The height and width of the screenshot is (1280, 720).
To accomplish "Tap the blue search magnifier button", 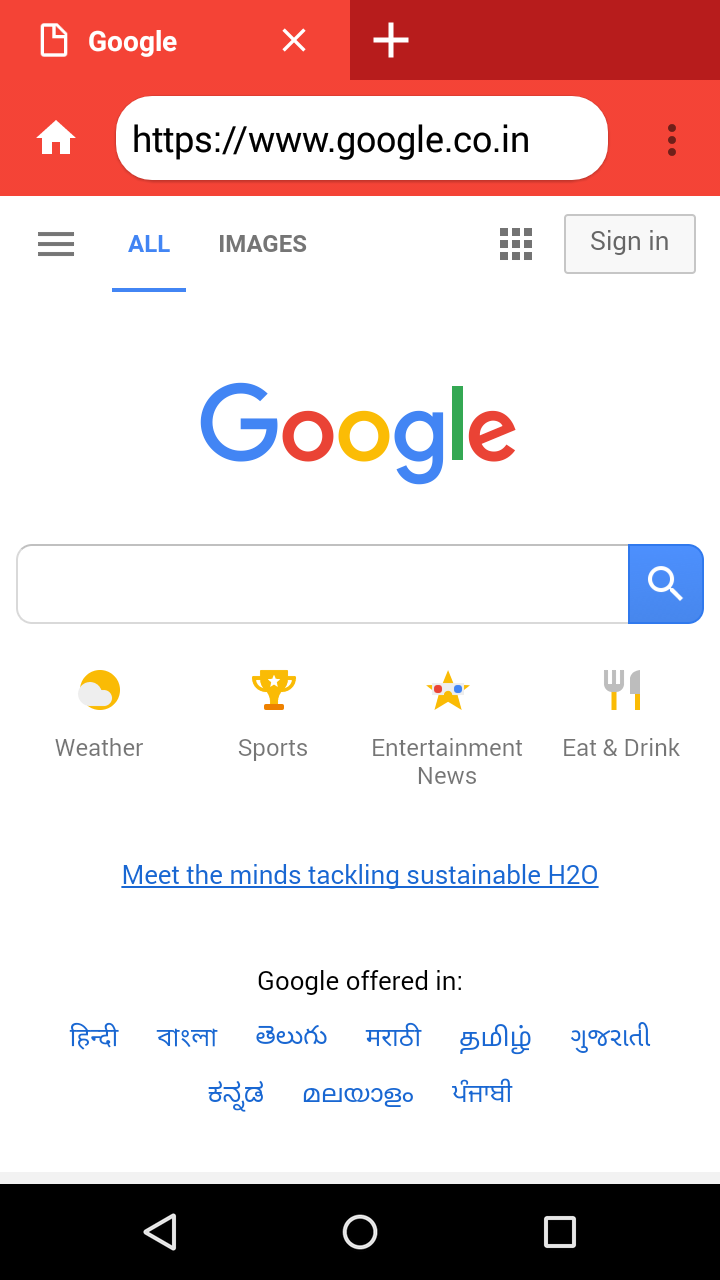I will [x=665, y=584].
